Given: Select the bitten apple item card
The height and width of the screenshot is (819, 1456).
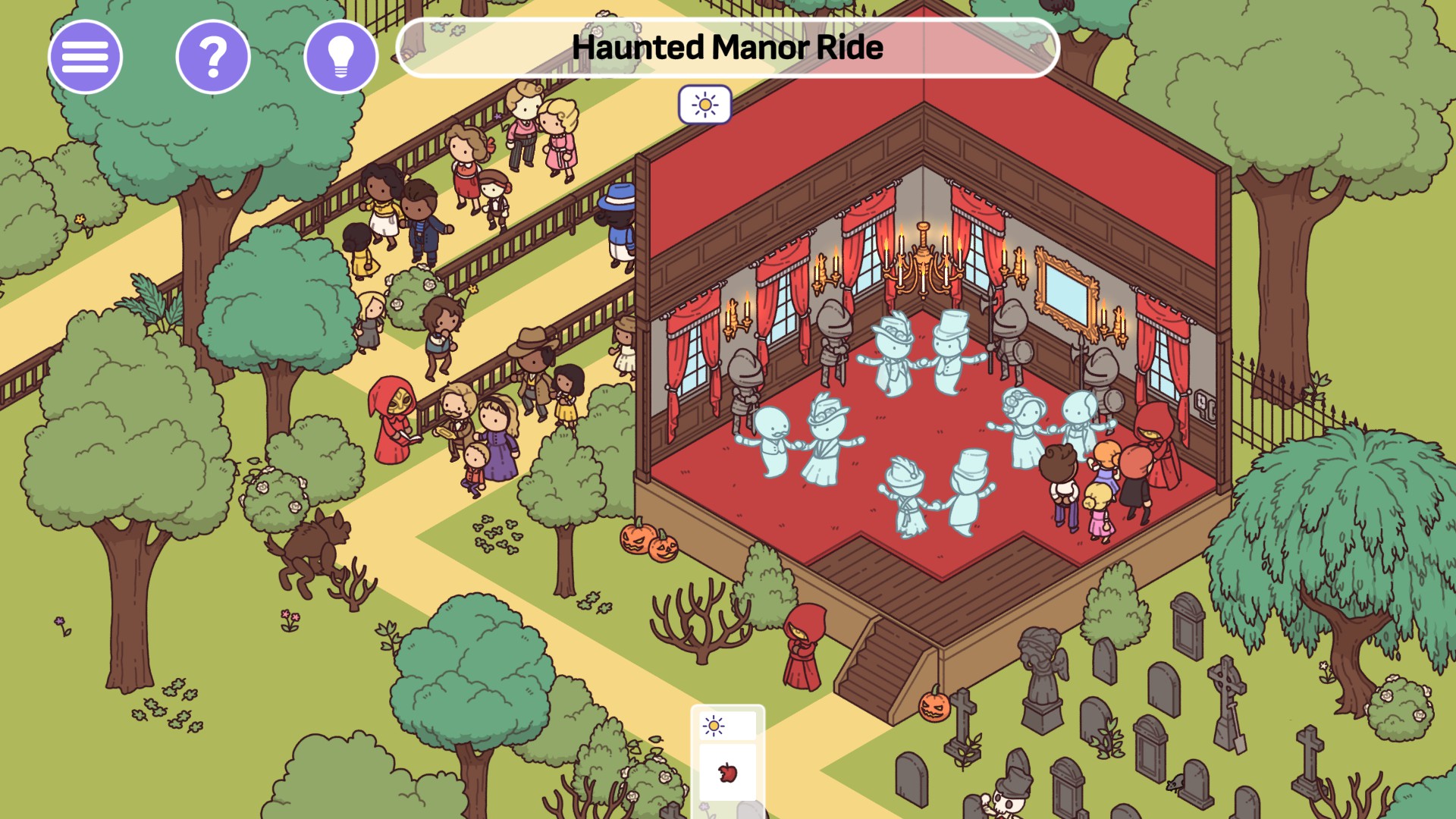Looking at the screenshot, I should (x=727, y=773).
